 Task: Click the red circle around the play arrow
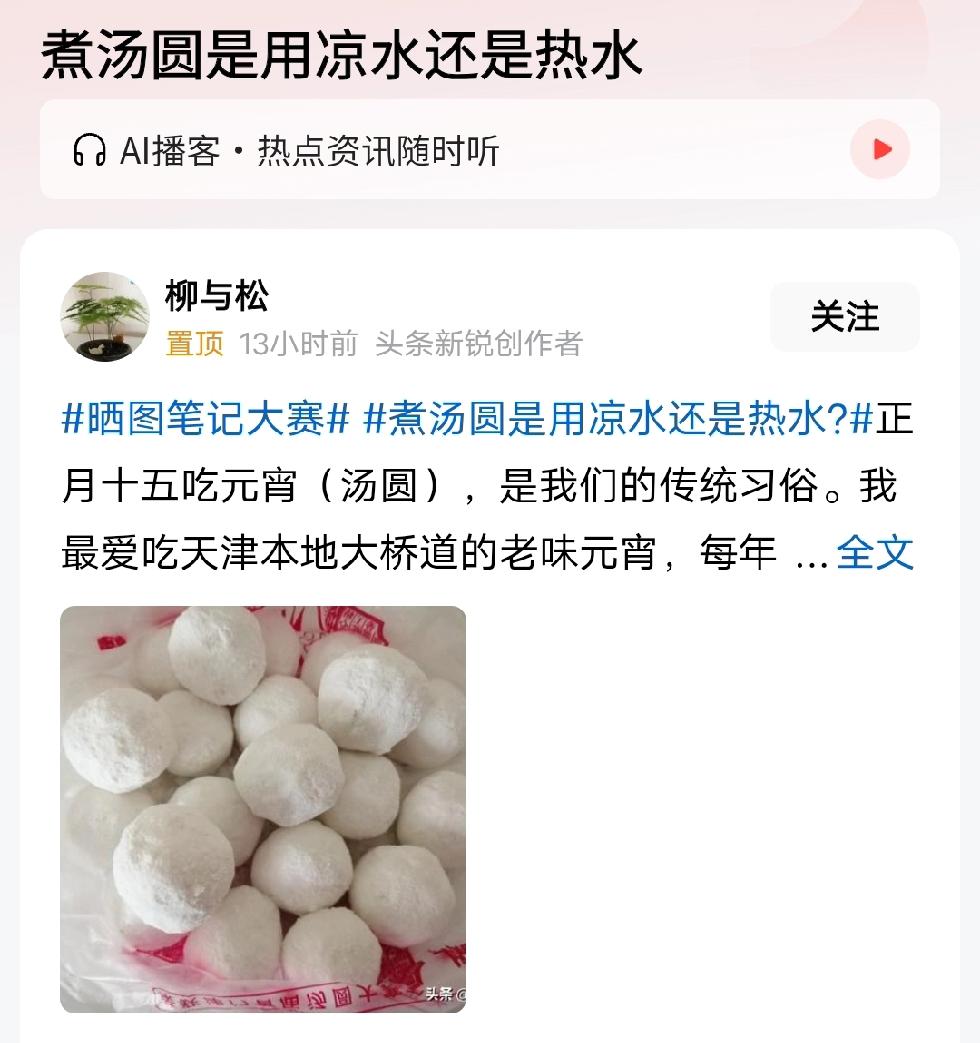(x=879, y=148)
